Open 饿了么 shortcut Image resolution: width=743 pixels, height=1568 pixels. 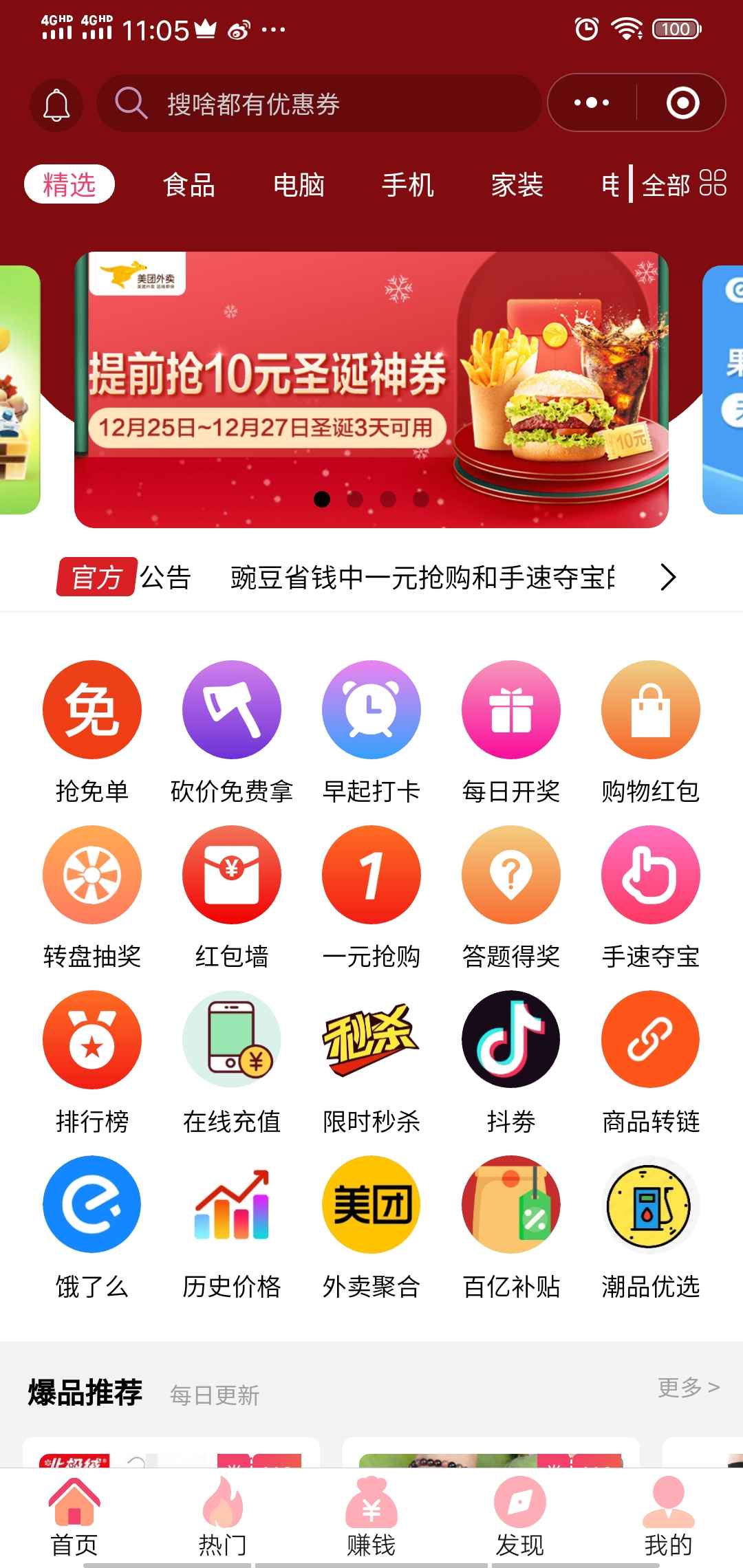92,1226
